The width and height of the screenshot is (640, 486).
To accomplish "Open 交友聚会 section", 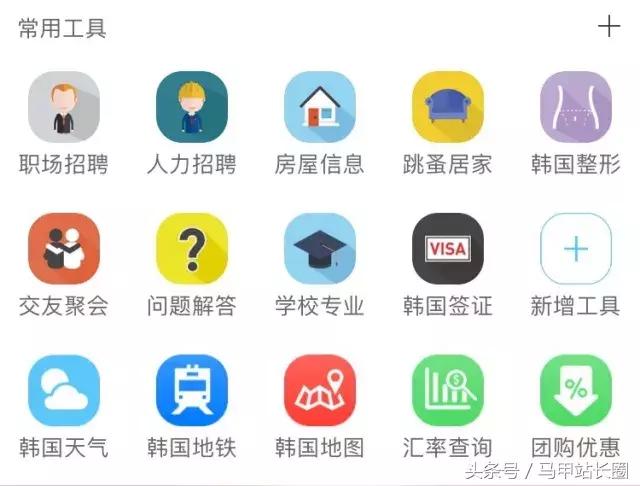I will point(64,249).
